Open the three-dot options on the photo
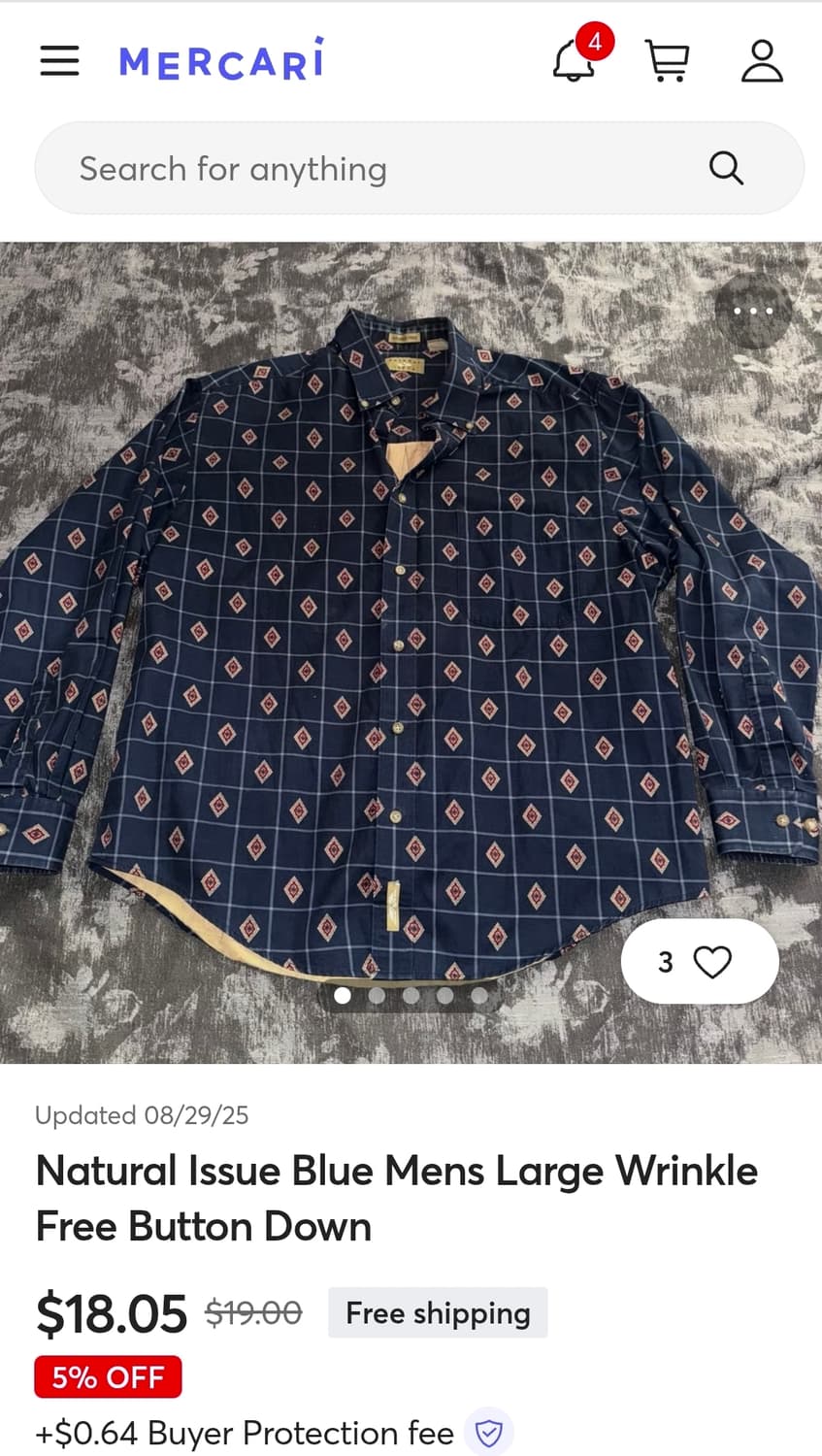822x1456 pixels. coord(752,310)
